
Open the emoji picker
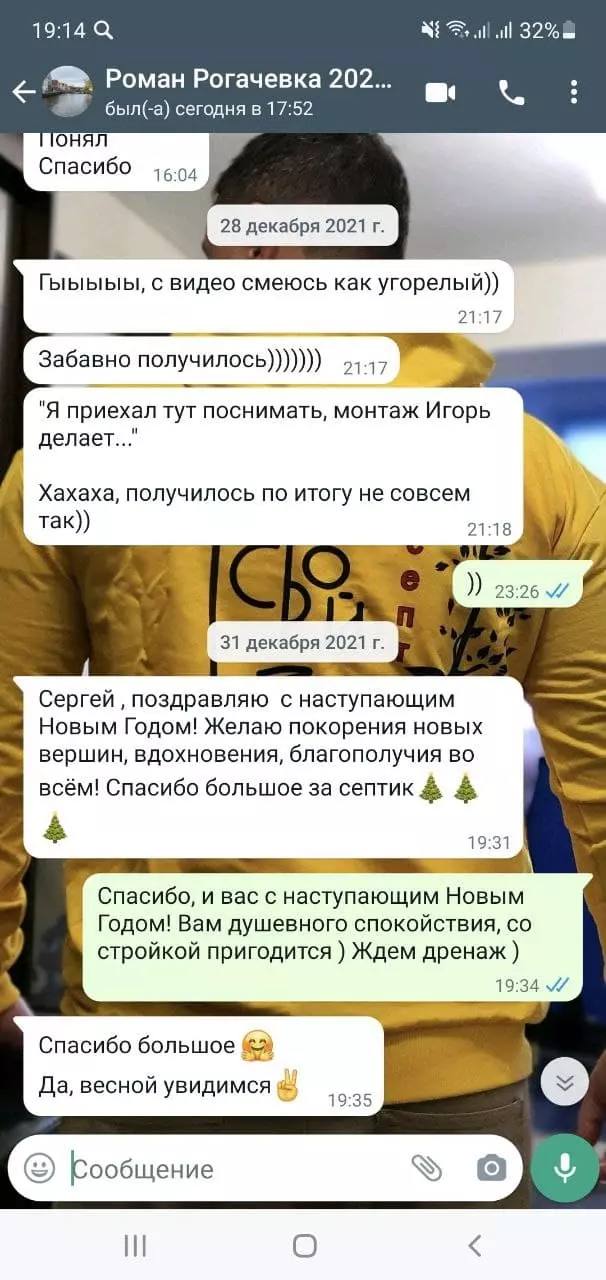[40, 1168]
